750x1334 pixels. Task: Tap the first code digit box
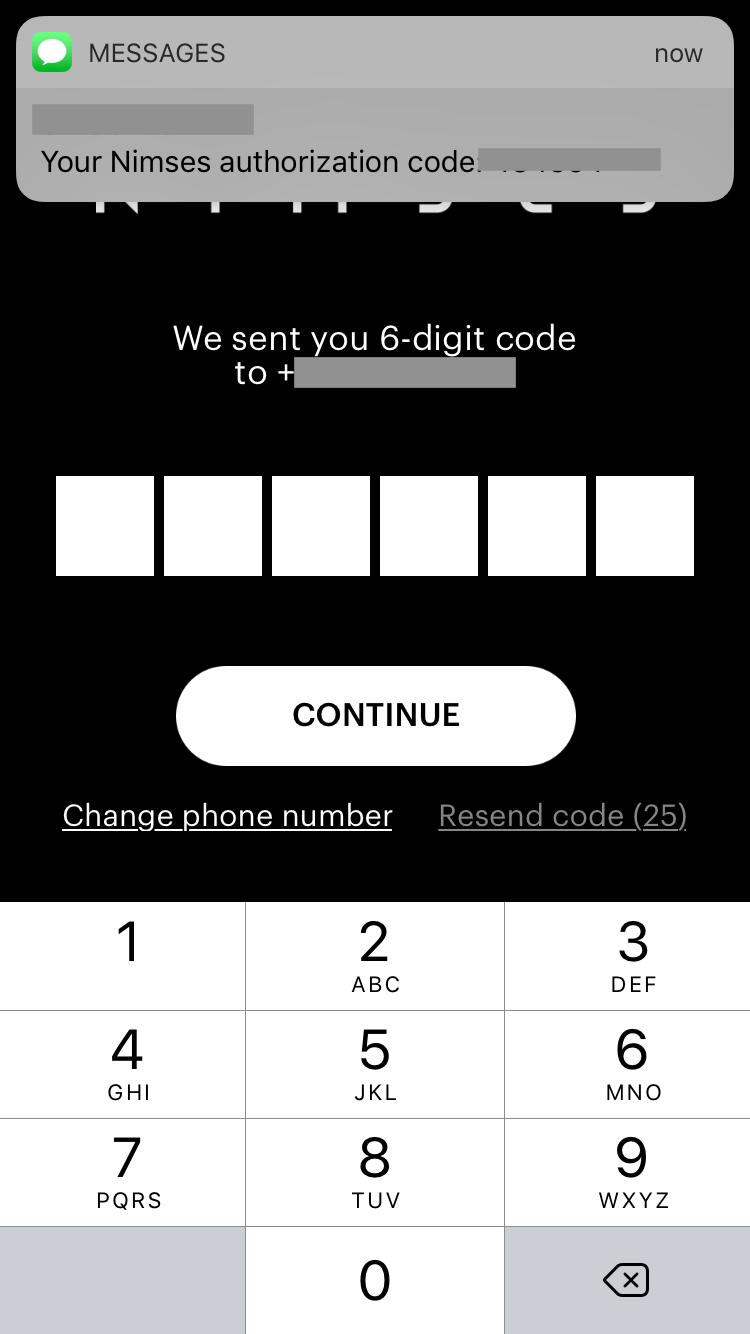(x=105, y=526)
